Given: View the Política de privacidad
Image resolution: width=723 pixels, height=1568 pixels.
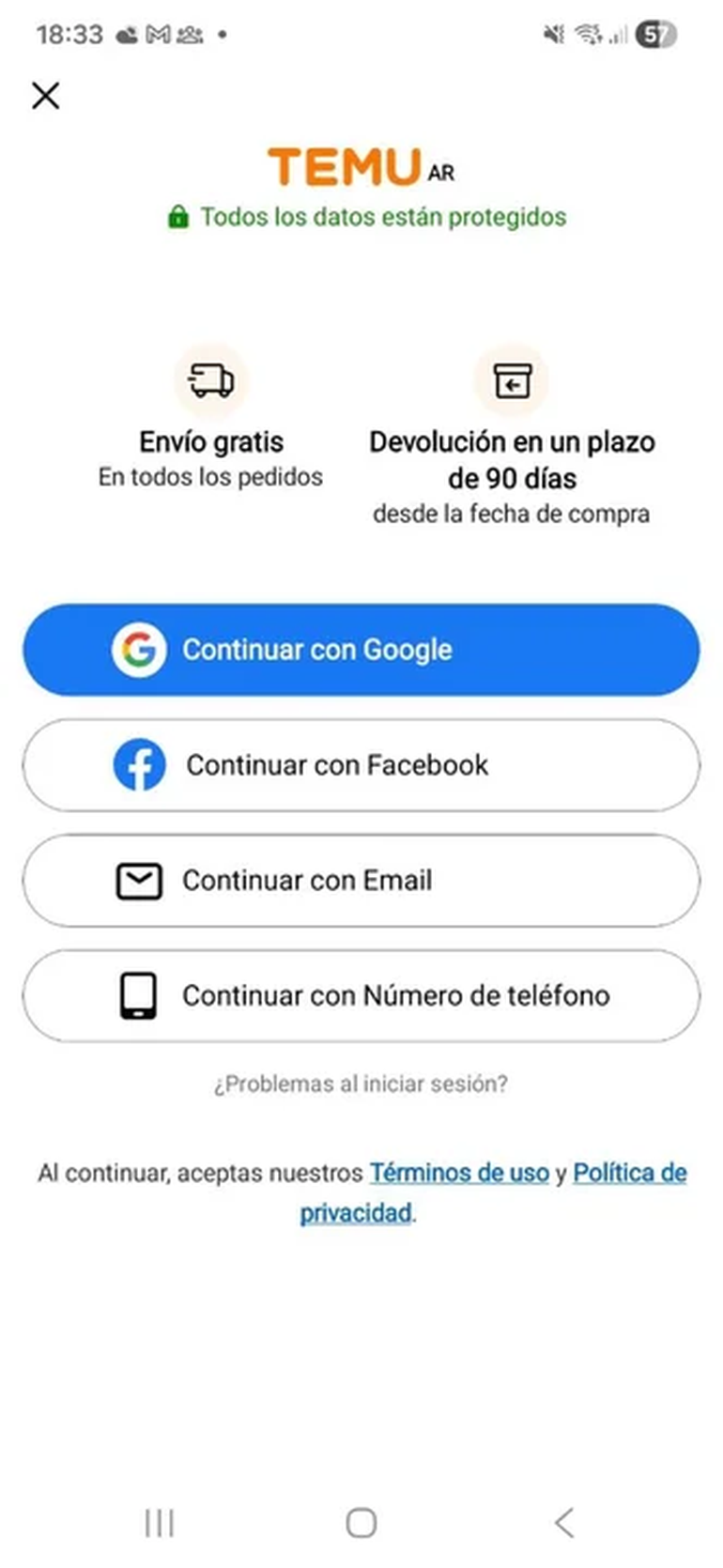Looking at the screenshot, I should pyautogui.click(x=629, y=1173).
